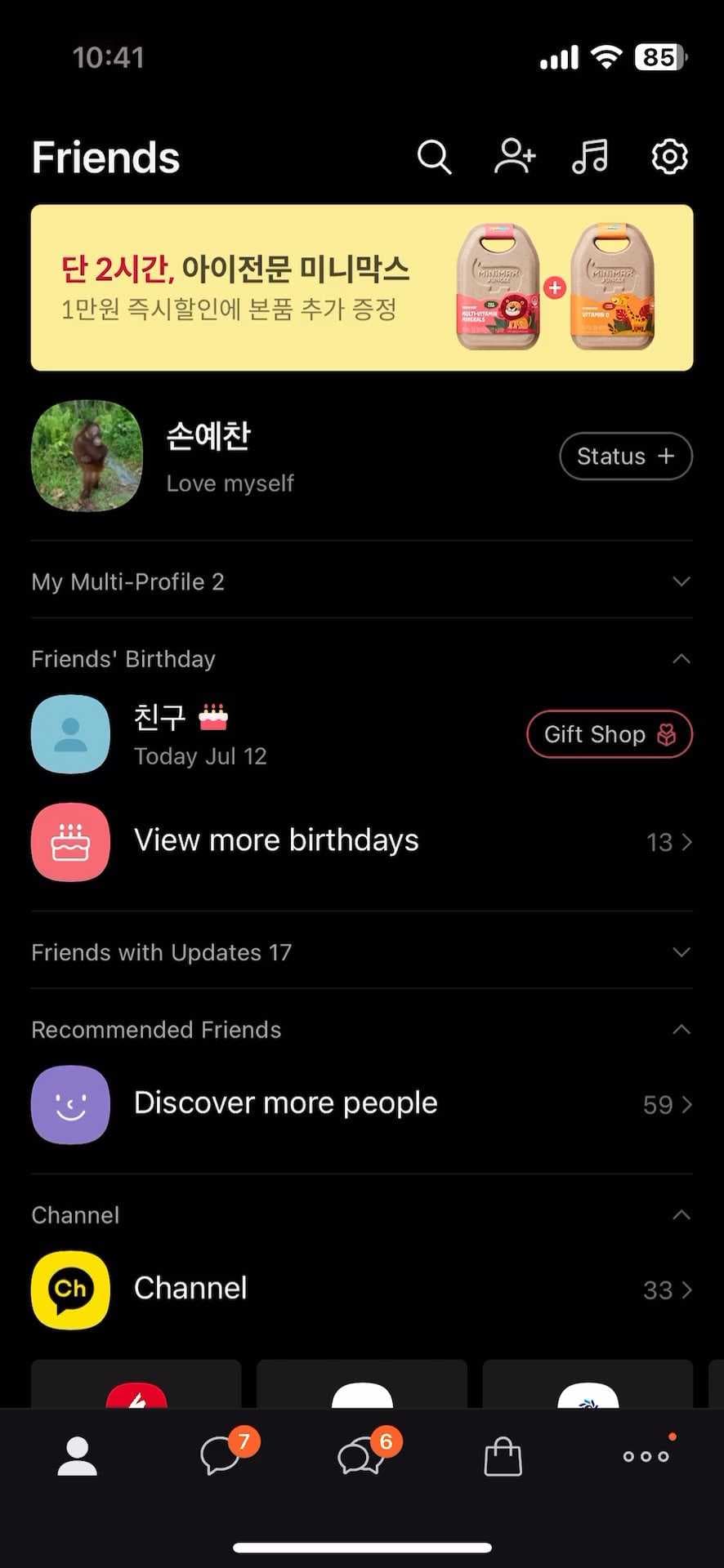The width and height of the screenshot is (724, 1568).
Task: Open the More menu with three dots
Action: [x=646, y=1456]
